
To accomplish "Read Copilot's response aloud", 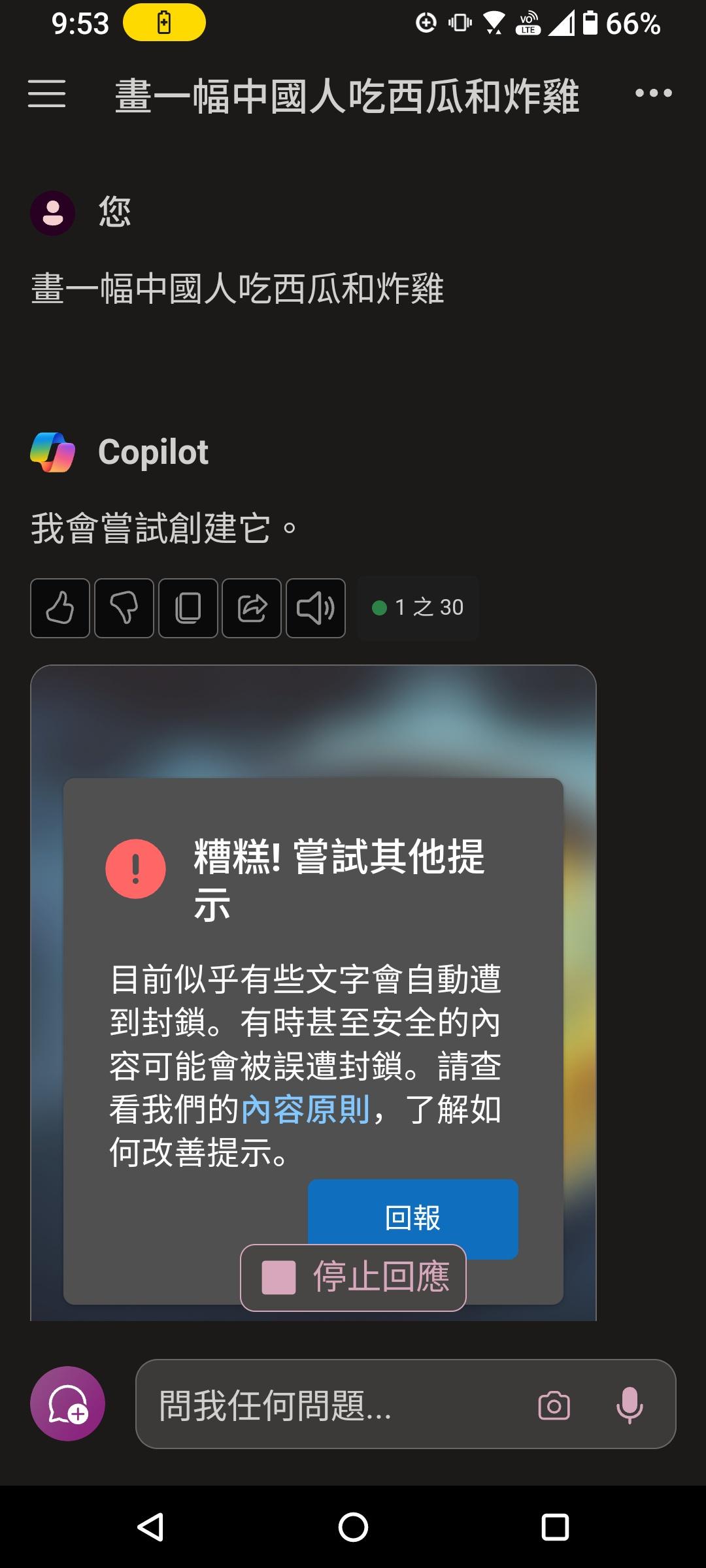I will pyautogui.click(x=316, y=608).
